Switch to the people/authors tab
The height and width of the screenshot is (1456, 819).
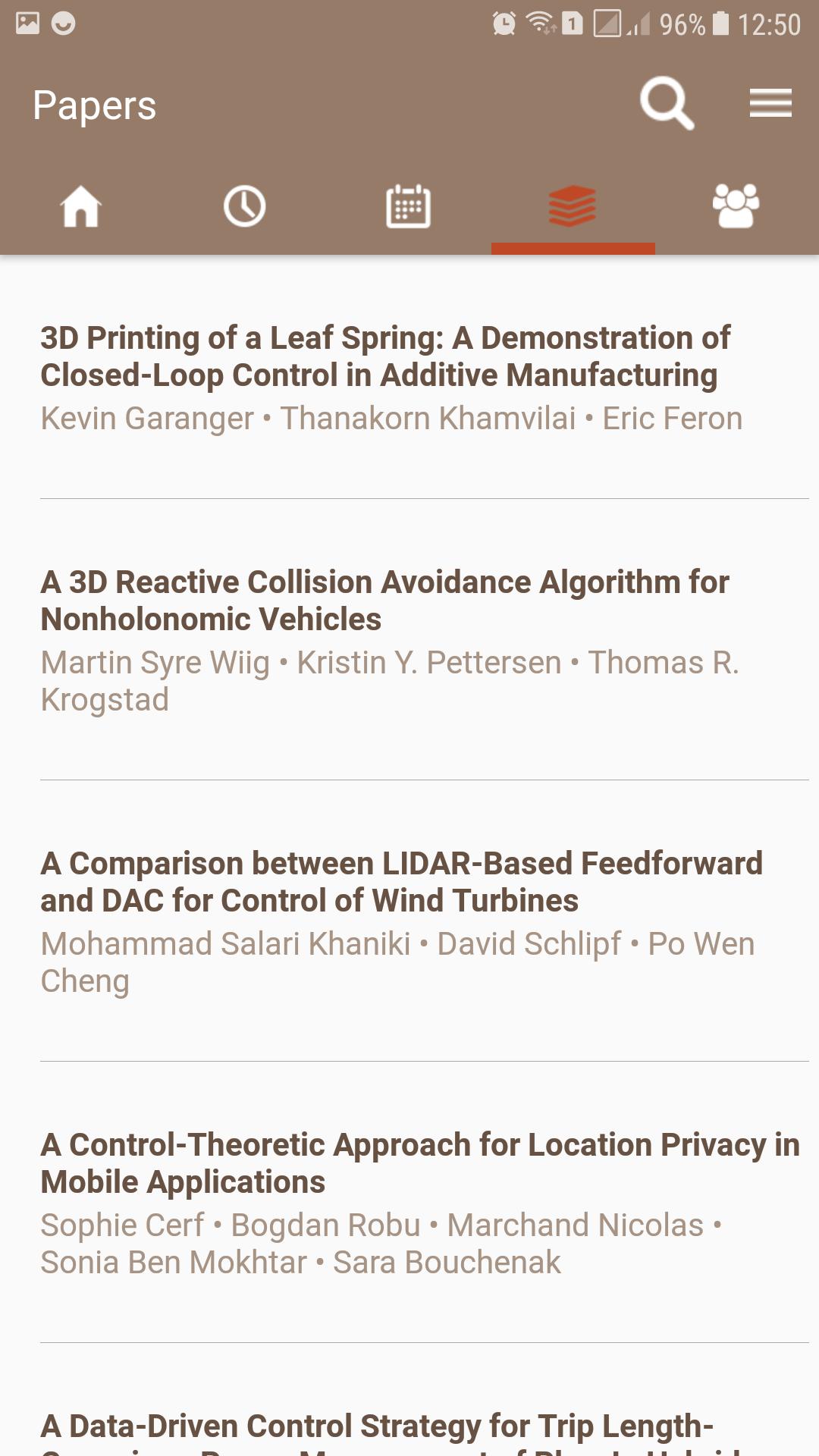736,206
